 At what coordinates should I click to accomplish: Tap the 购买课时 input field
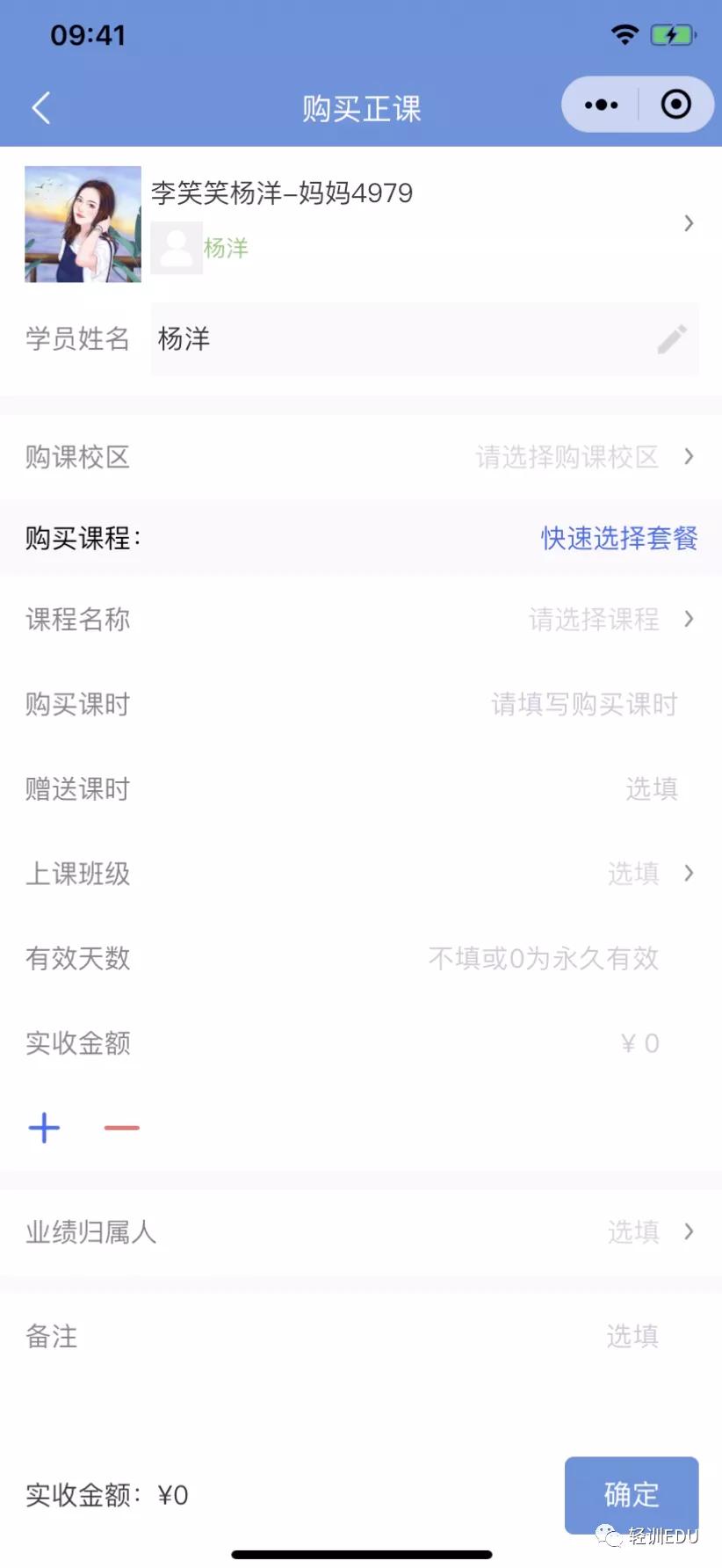[x=582, y=704]
